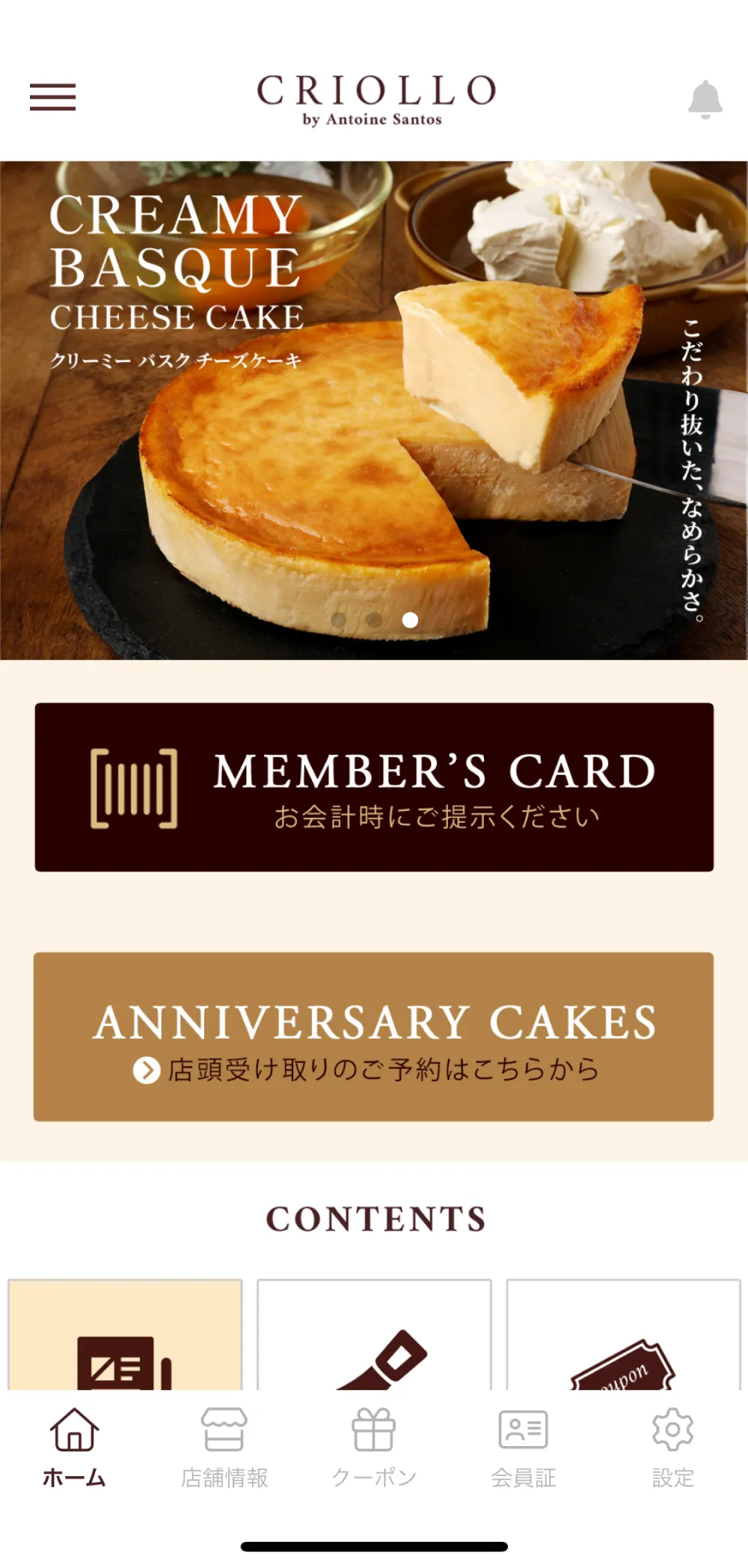Go to the ホーム tab
Screen dimensions: 748x1568
pos(74,1447)
